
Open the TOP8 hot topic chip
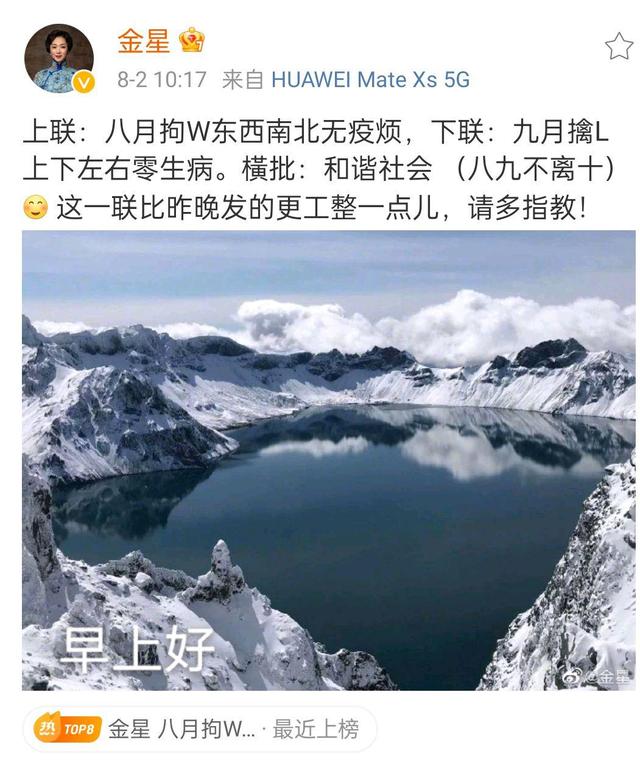198,730
